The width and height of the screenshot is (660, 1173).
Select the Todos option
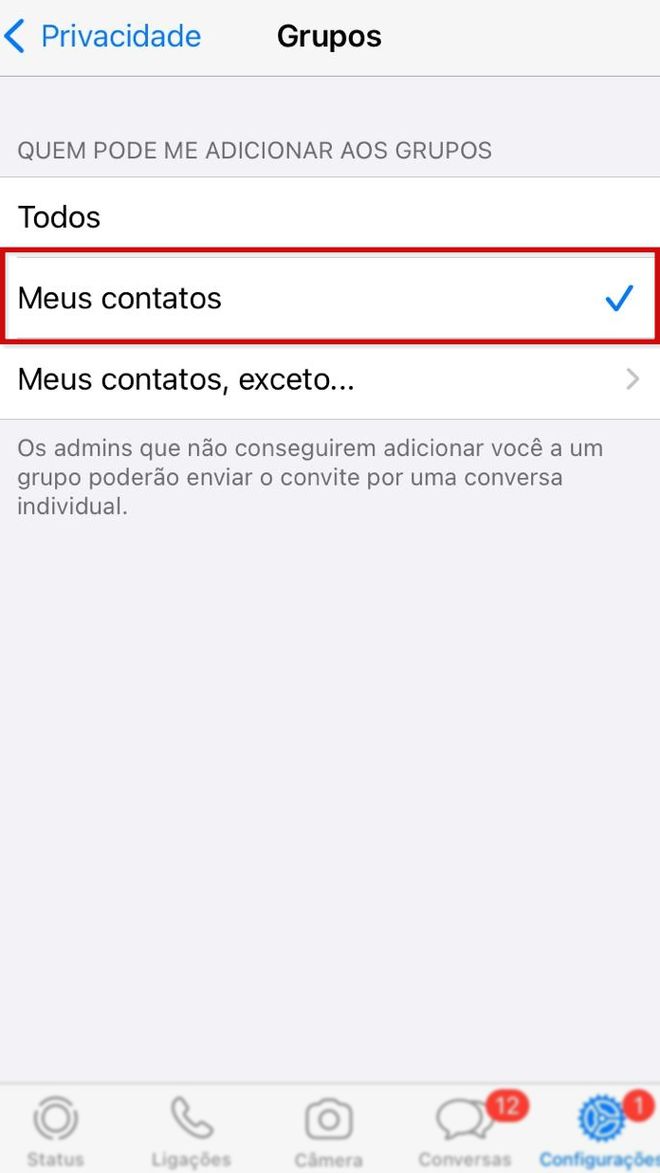[330, 217]
